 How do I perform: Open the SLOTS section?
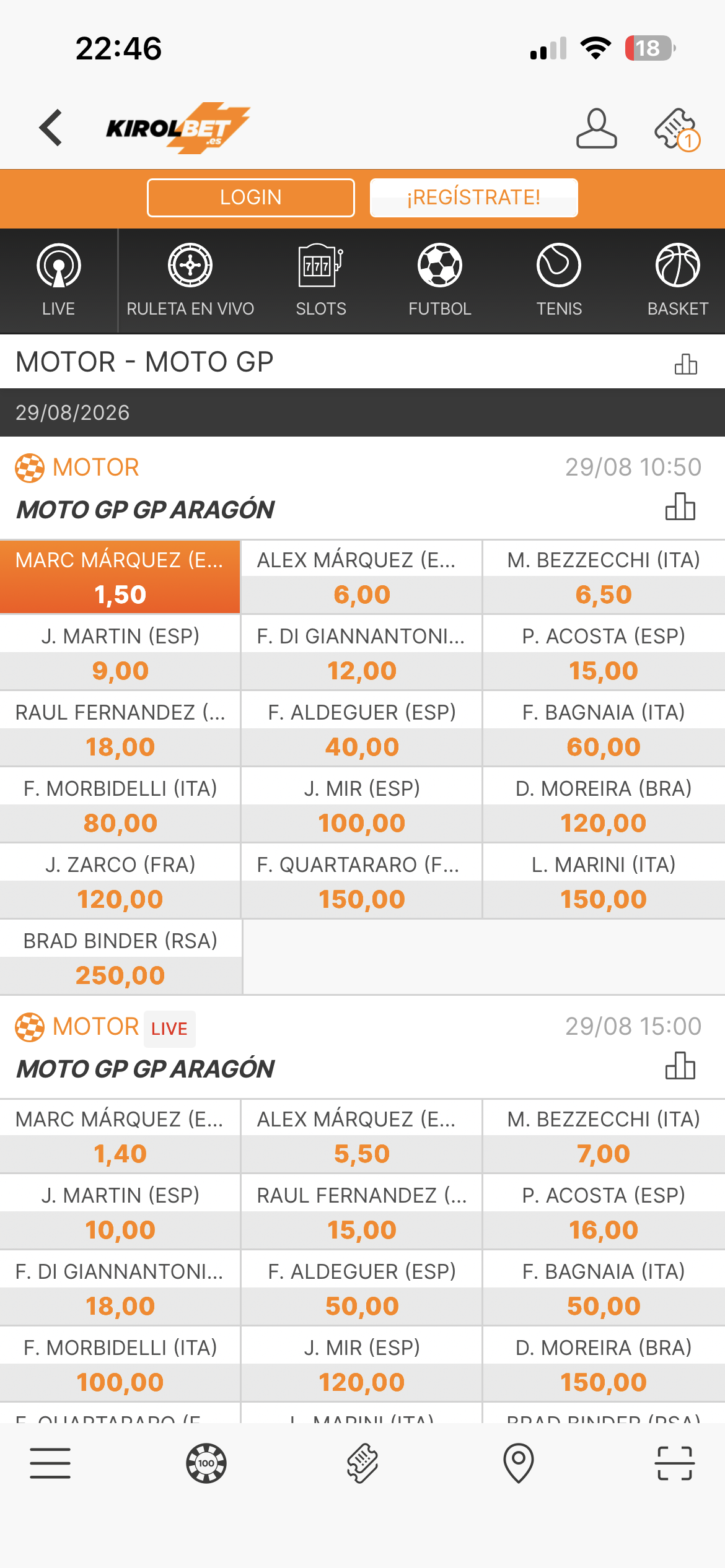[321, 281]
